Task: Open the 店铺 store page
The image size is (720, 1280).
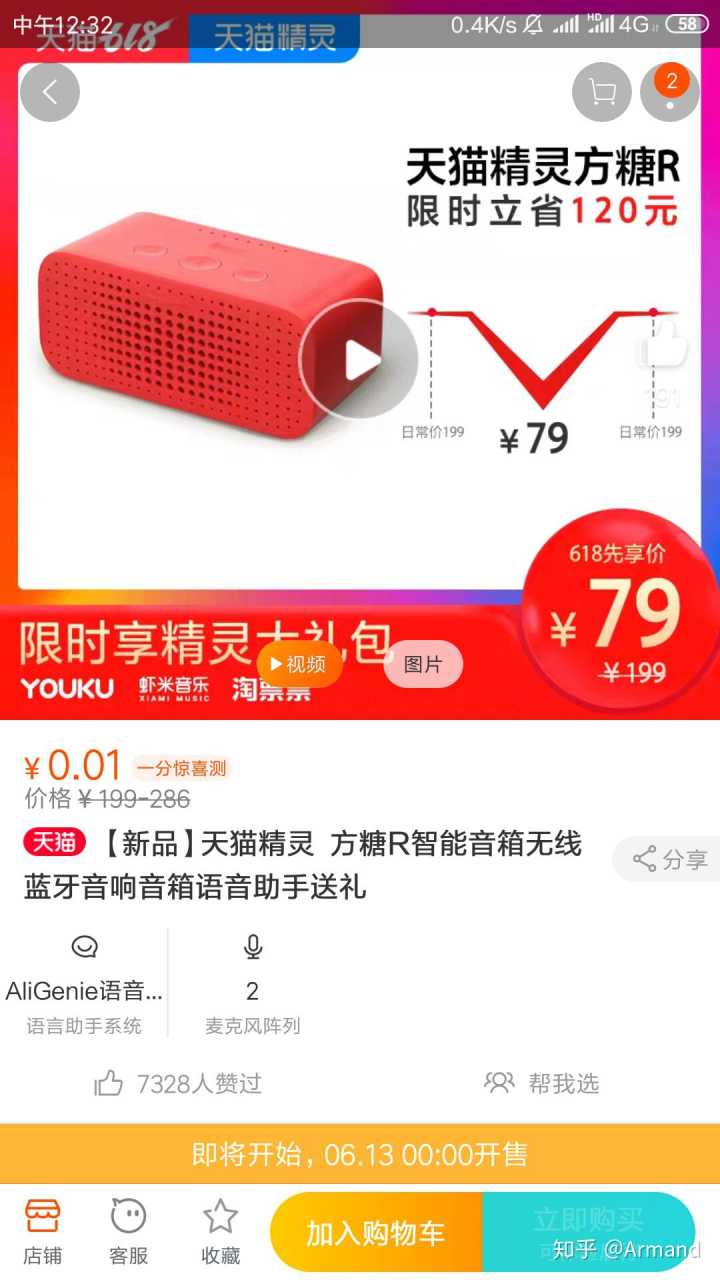Action: click(x=43, y=1231)
